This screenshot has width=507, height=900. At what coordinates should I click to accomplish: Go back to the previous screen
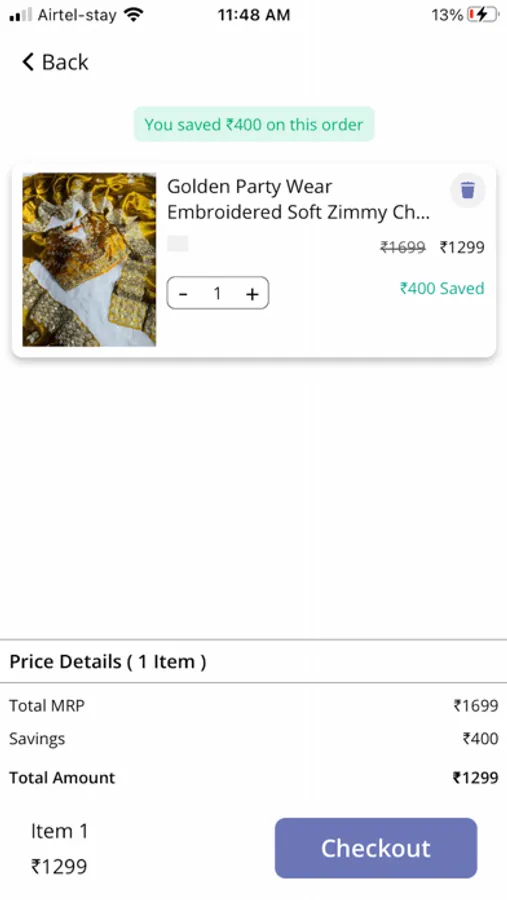(x=55, y=62)
